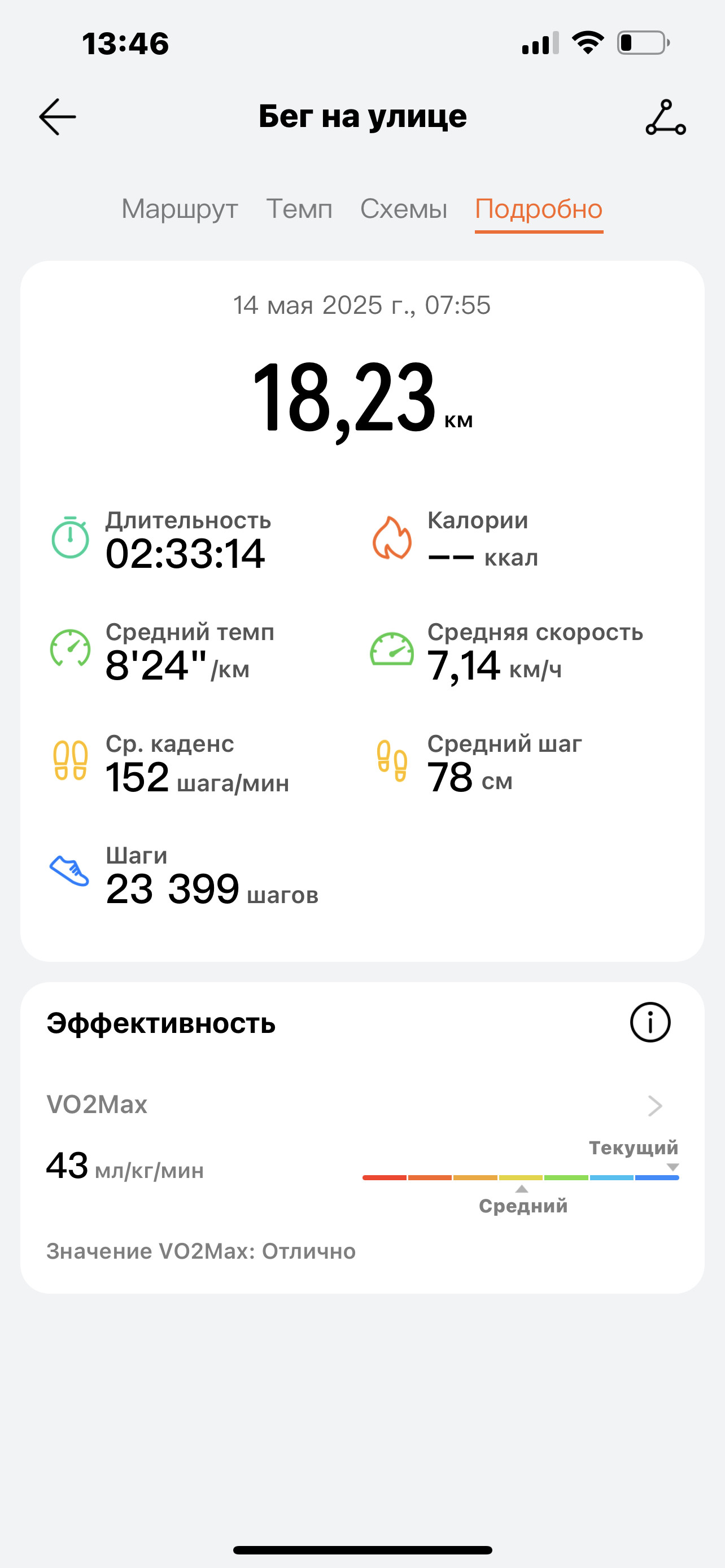725x1568 pixels.
Task: Switch to the Темп tab
Action: click(299, 209)
